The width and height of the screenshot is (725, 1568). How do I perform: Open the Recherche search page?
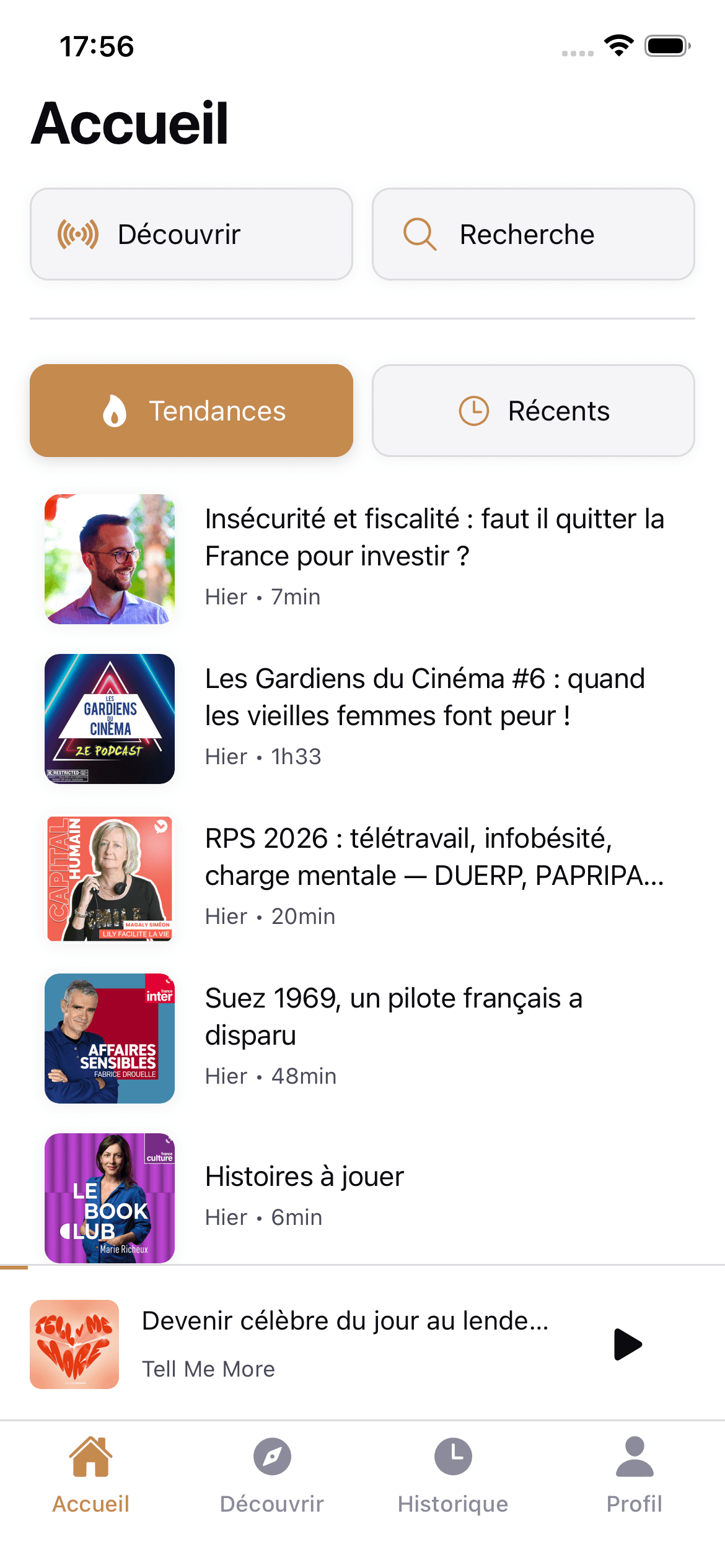click(534, 234)
